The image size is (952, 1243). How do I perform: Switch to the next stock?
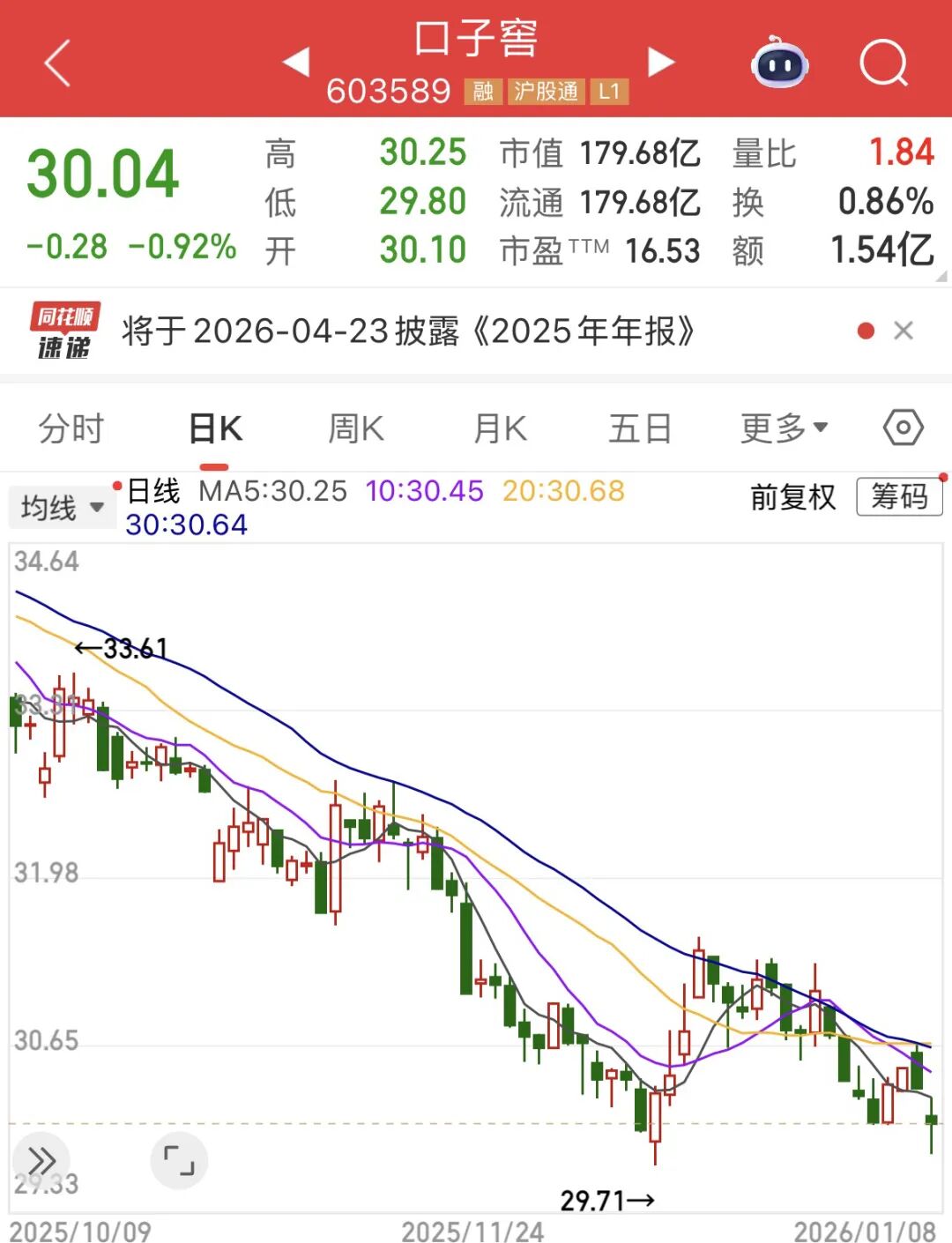click(660, 62)
